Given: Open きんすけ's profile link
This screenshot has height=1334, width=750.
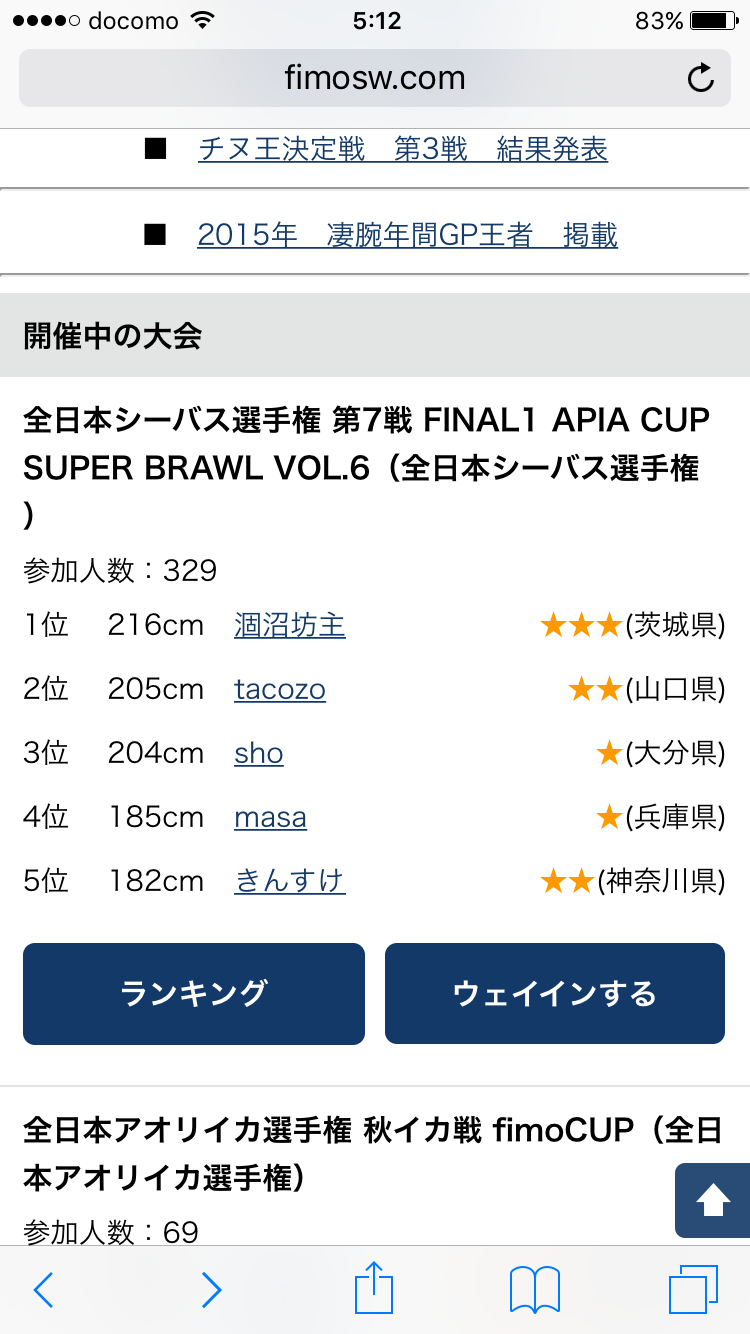Looking at the screenshot, I should [x=290, y=882].
